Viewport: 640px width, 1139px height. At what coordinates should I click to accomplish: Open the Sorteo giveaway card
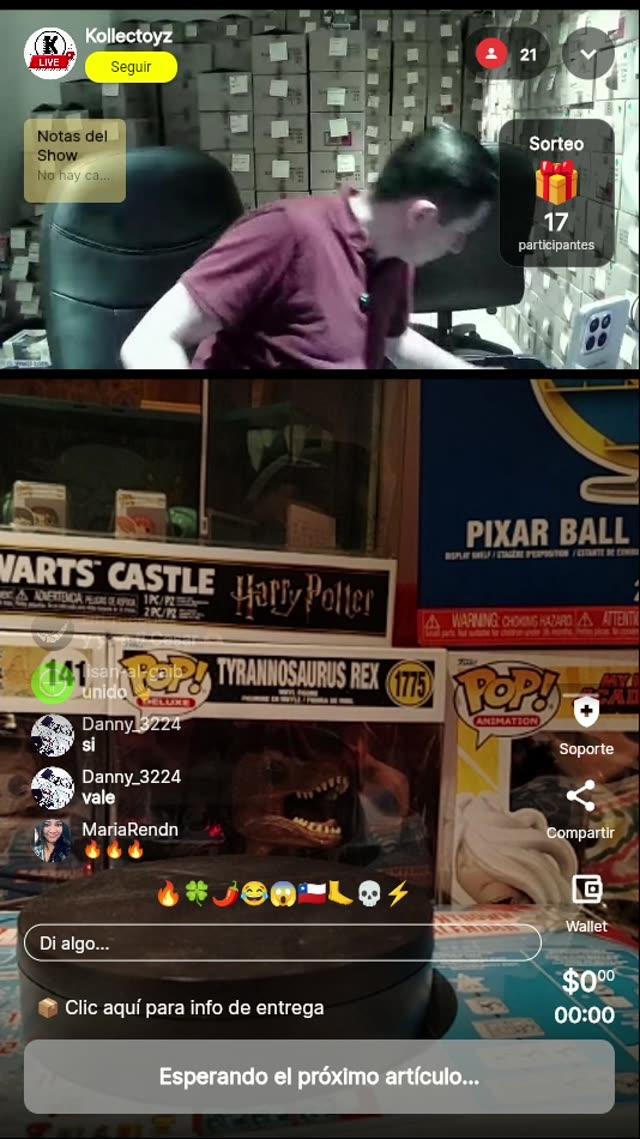(x=556, y=193)
